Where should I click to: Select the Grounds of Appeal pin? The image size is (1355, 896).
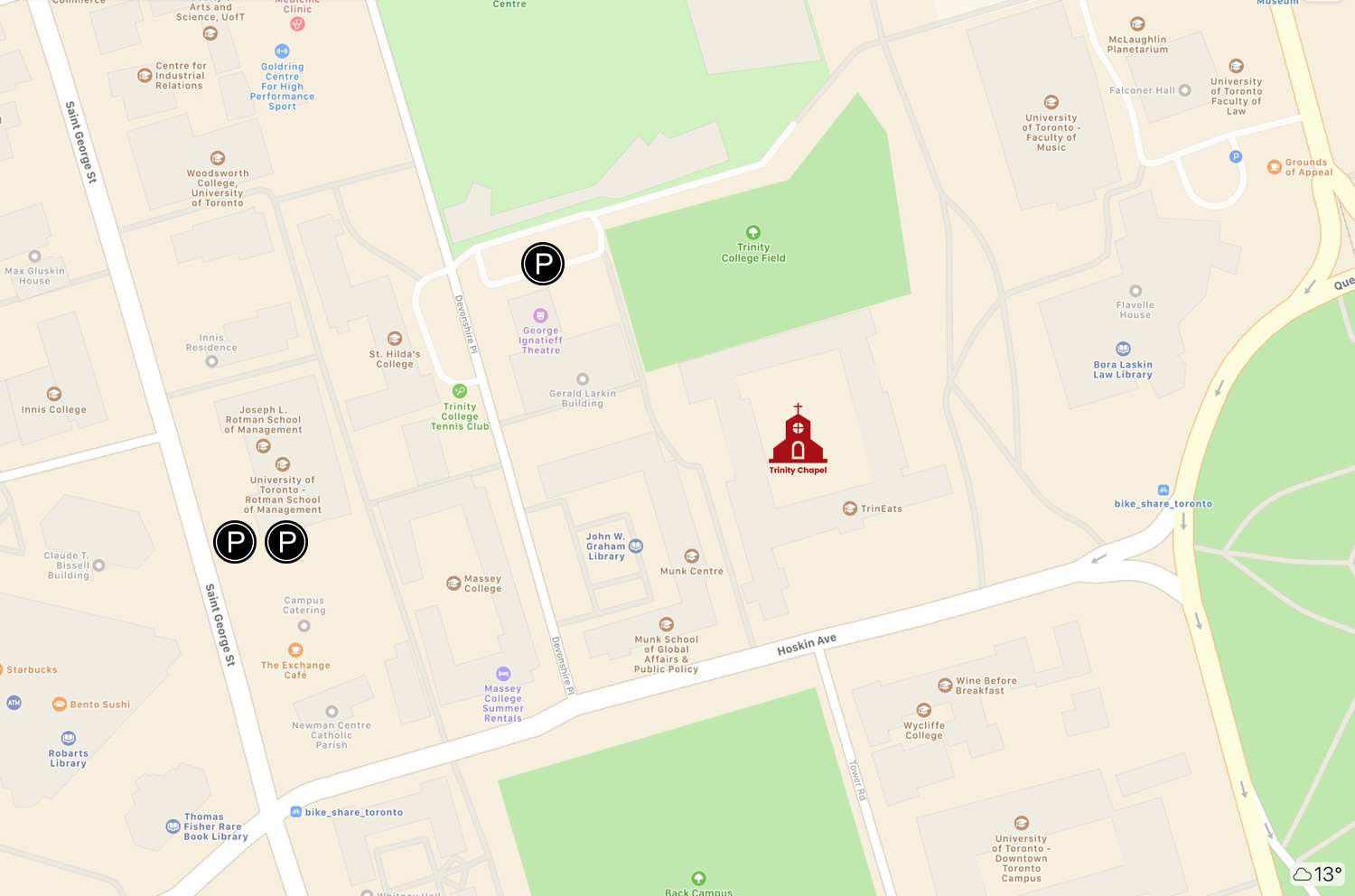(1274, 166)
